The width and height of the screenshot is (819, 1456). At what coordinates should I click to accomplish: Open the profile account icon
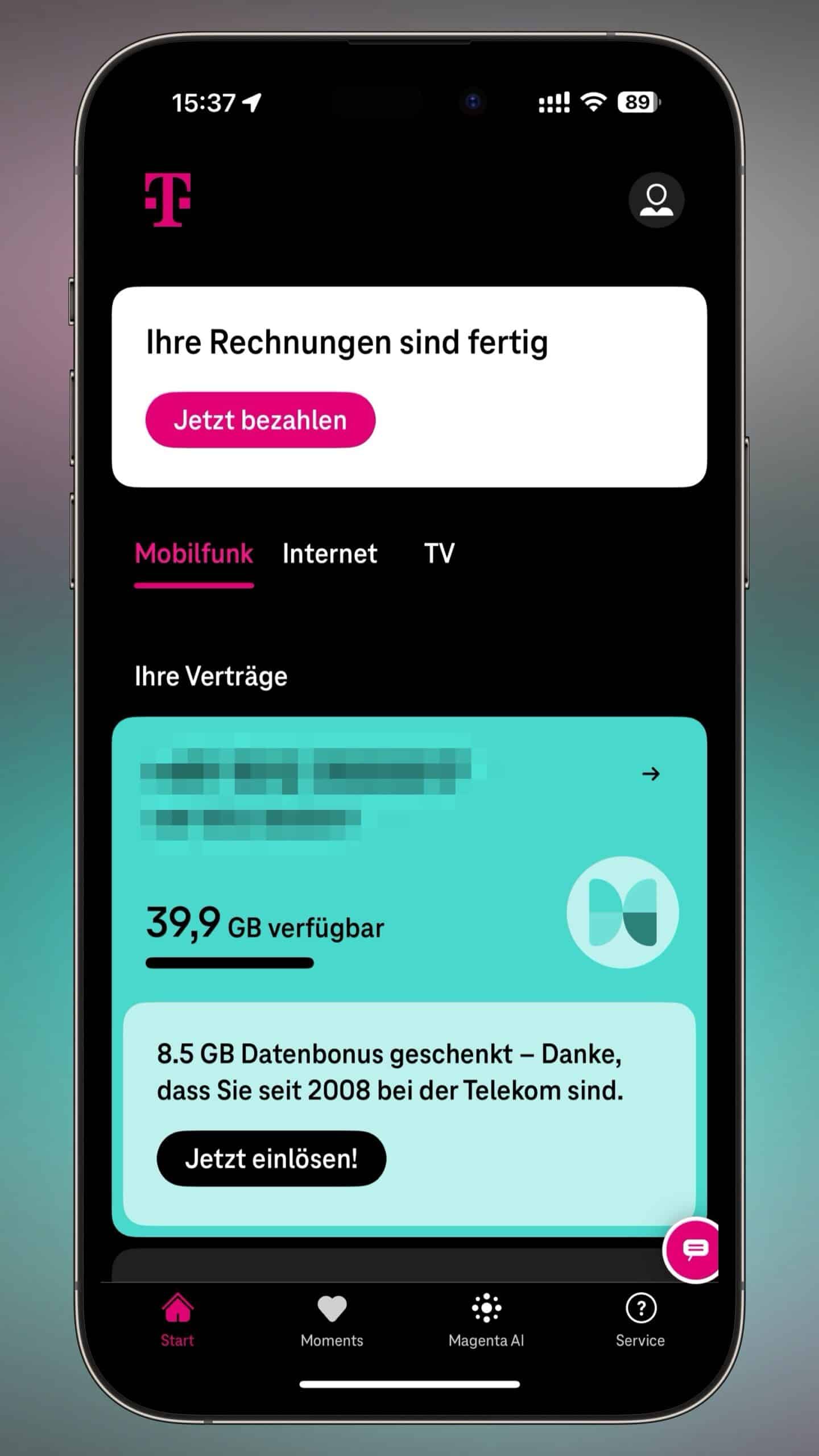click(x=656, y=200)
